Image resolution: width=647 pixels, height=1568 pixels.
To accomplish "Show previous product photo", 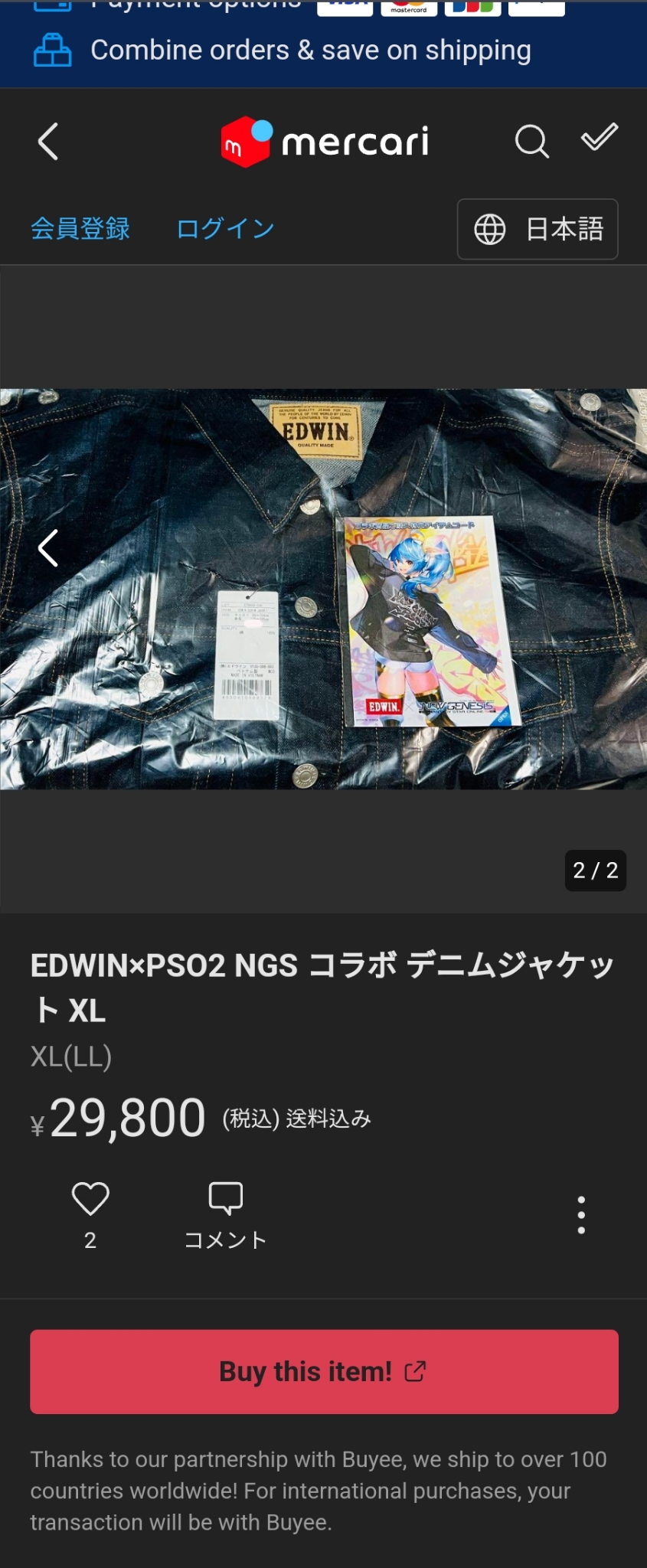I will coord(48,548).
